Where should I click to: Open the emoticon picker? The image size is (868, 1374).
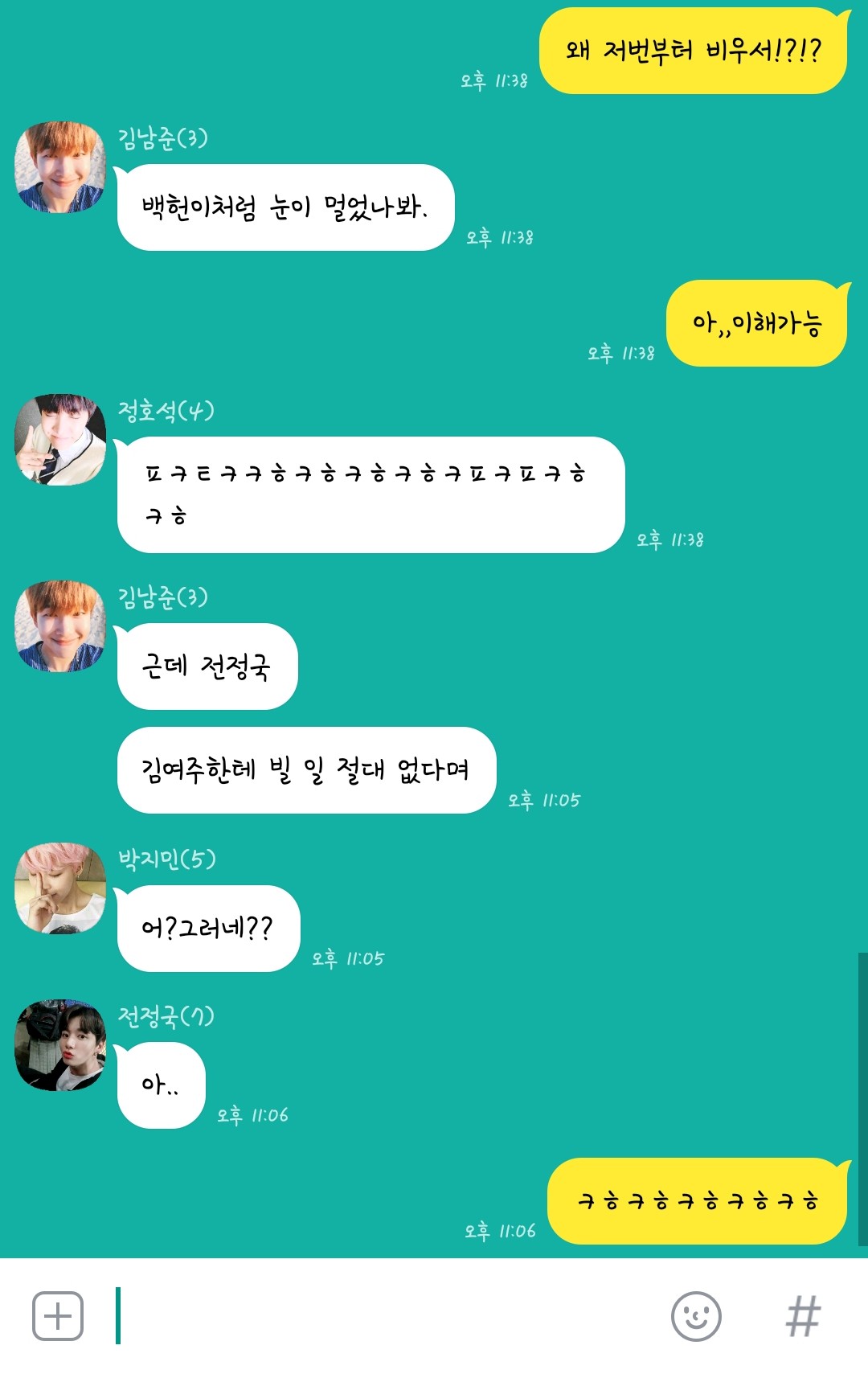pos(695,1316)
